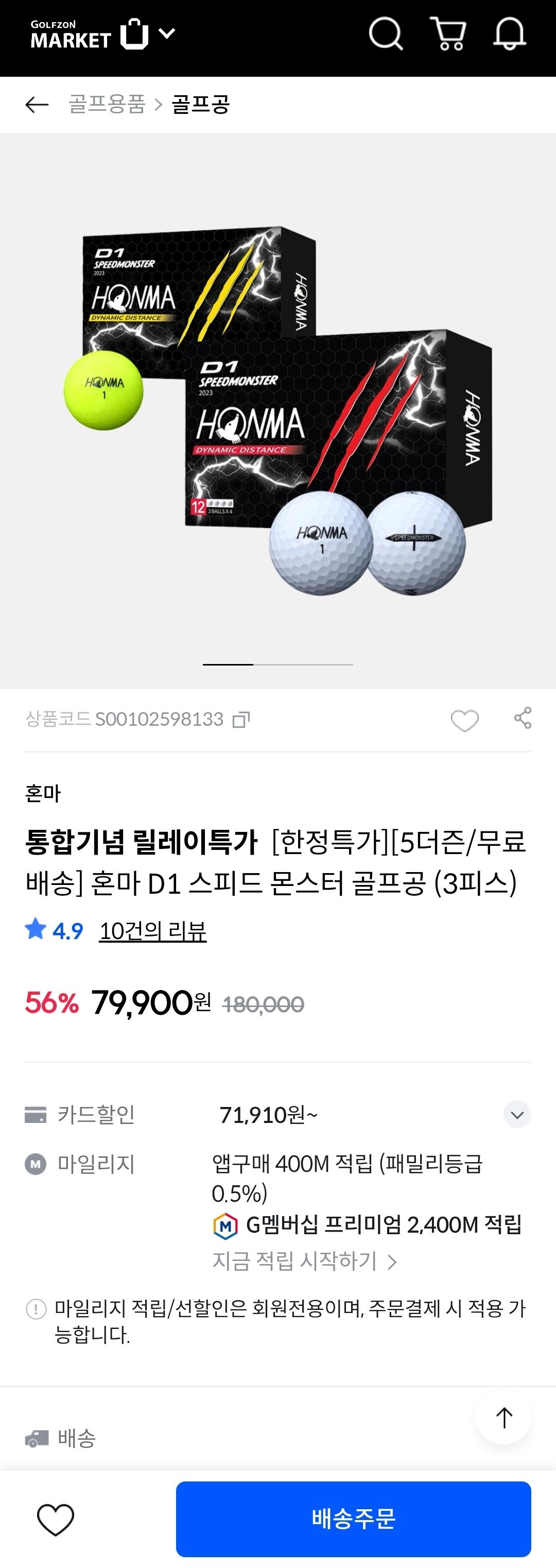This screenshot has height=1568, width=556.
Task: Open the search icon in header
Action: pos(386,33)
